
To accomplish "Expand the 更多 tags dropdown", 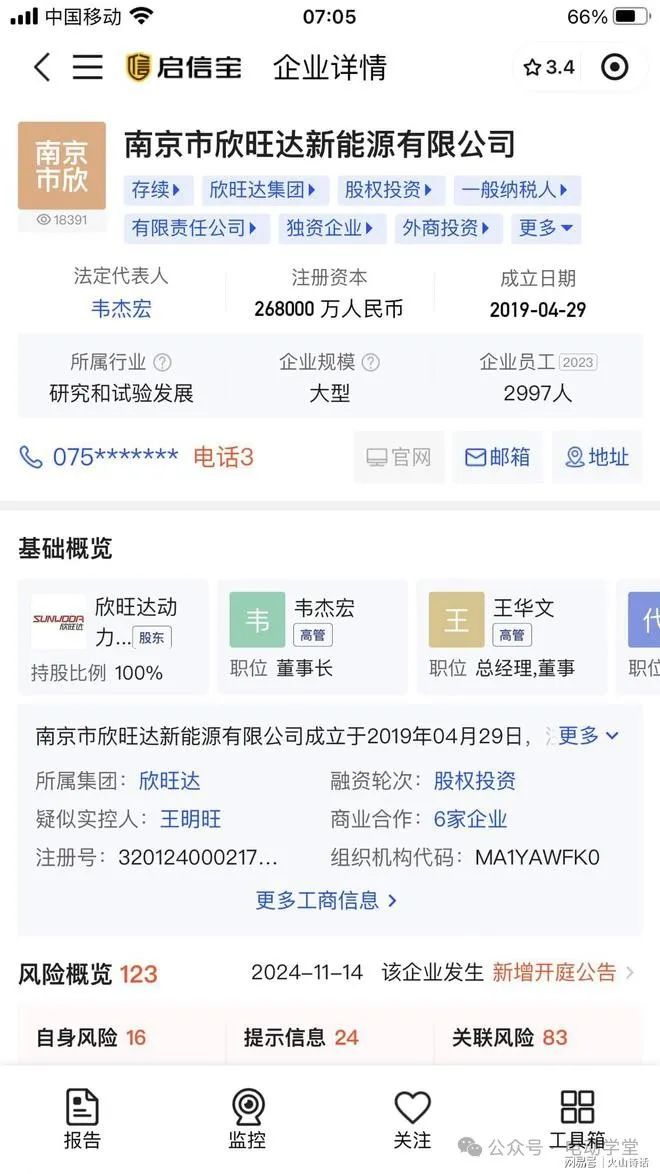I will point(546,228).
